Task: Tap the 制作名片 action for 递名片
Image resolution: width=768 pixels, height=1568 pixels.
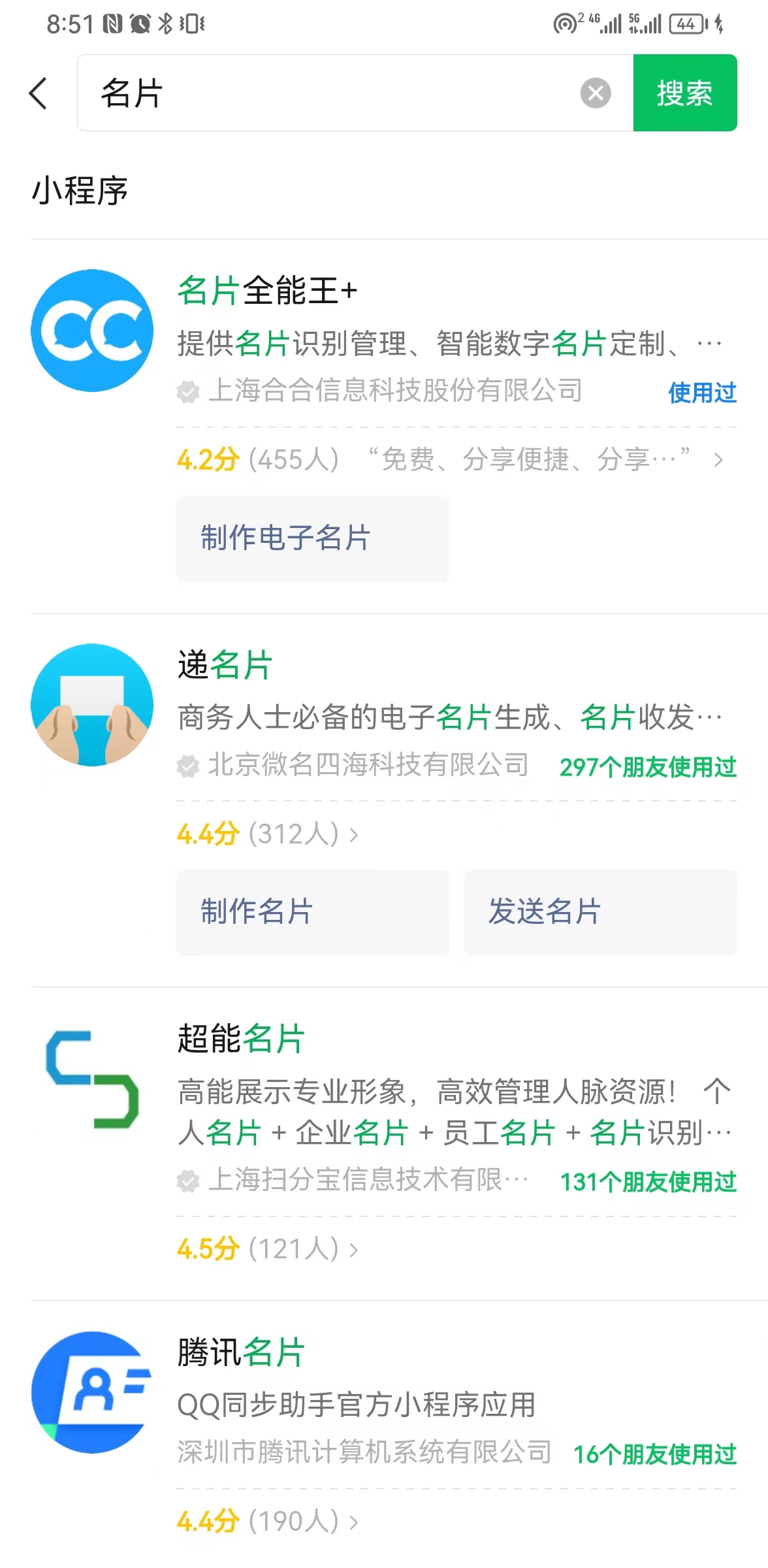Action: click(x=312, y=913)
